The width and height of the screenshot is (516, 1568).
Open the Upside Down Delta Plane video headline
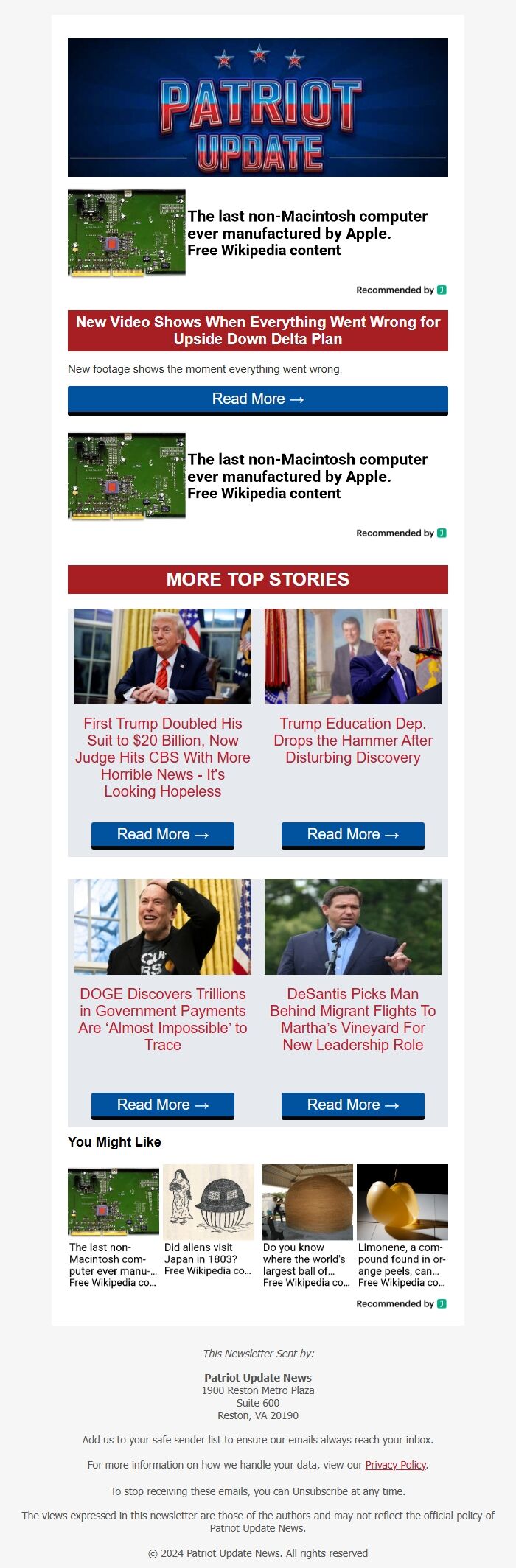click(x=258, y=331)
